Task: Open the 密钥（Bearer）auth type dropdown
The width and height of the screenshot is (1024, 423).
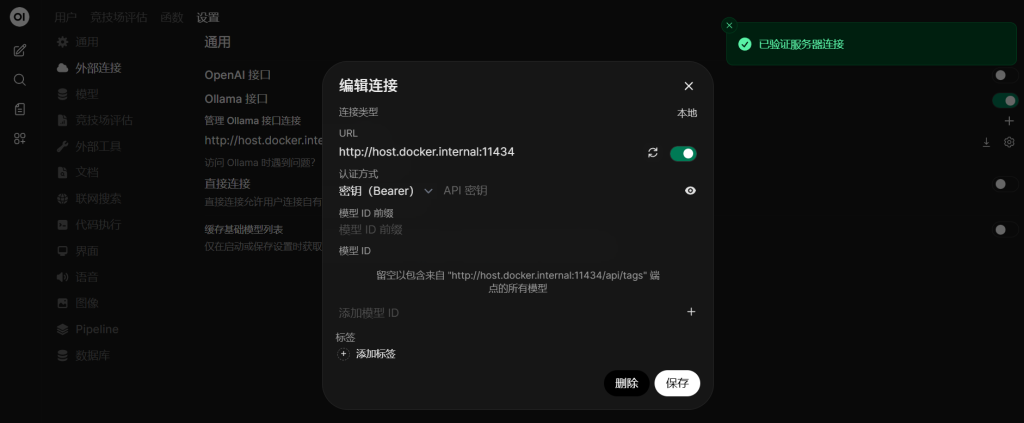Action: [386, 190]
